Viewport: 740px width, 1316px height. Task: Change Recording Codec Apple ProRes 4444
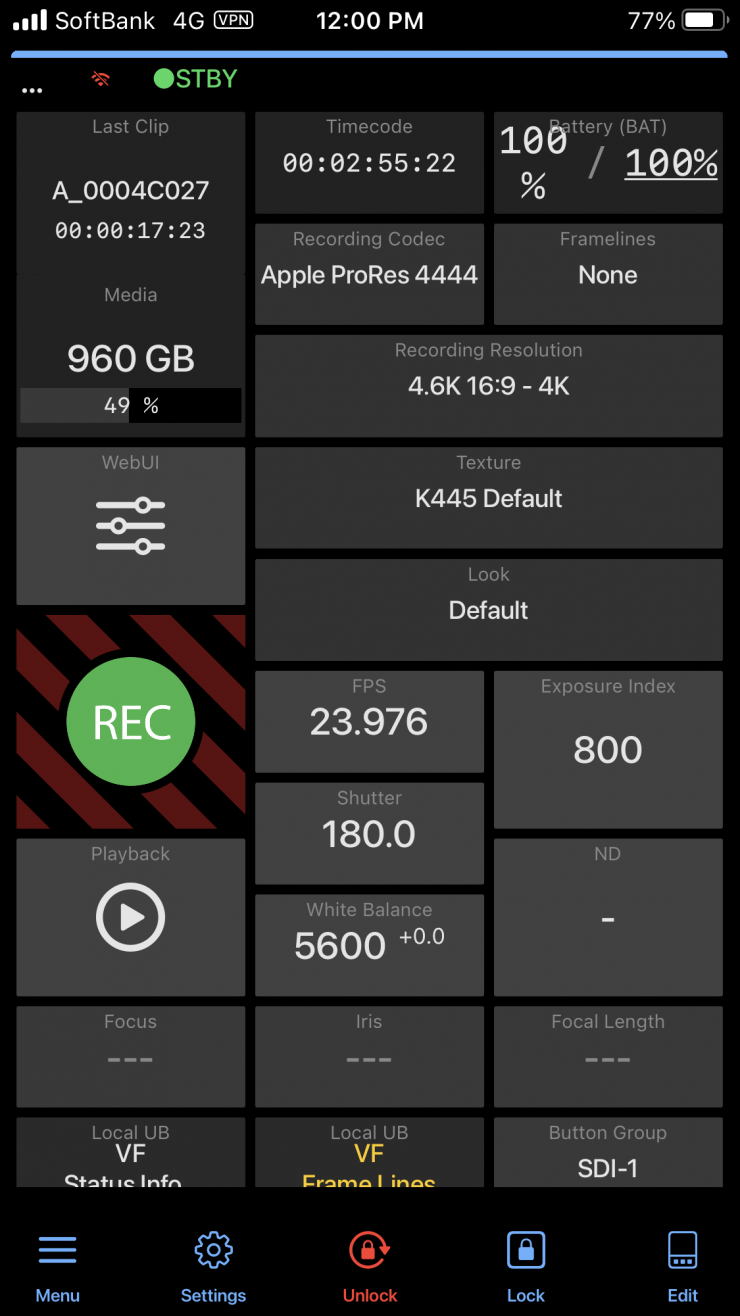(369, 274)
